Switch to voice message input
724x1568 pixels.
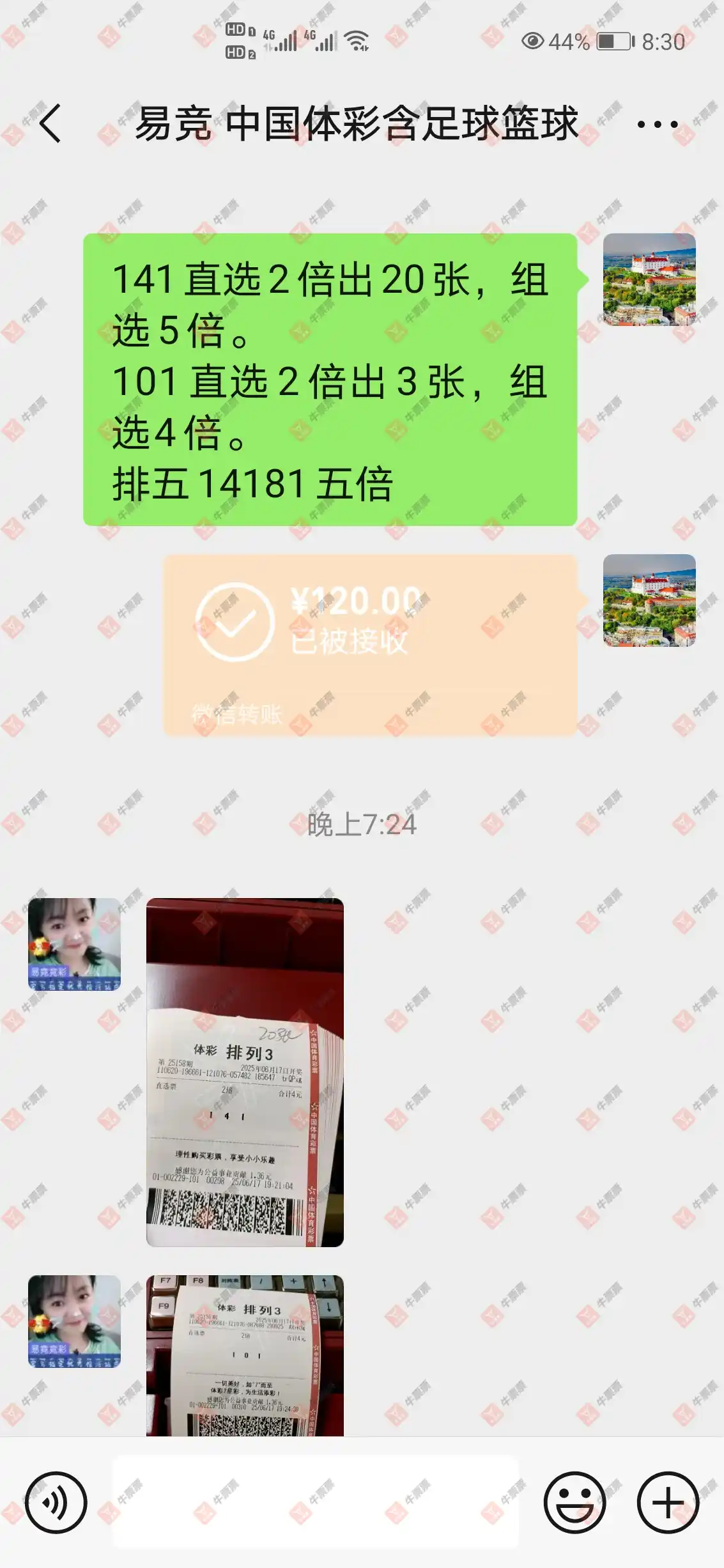coord(56,1502)
